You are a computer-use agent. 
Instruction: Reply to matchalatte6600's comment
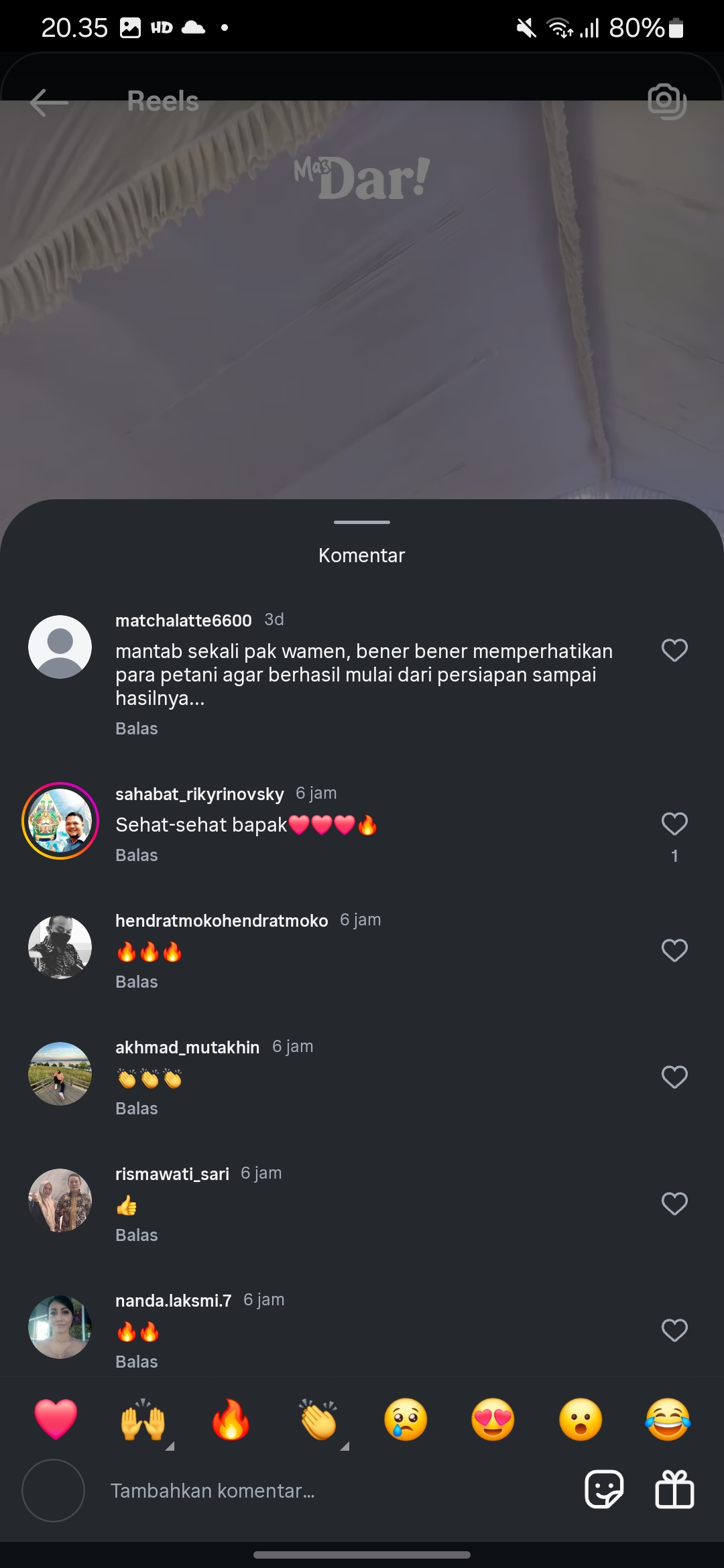coord(137,728)
